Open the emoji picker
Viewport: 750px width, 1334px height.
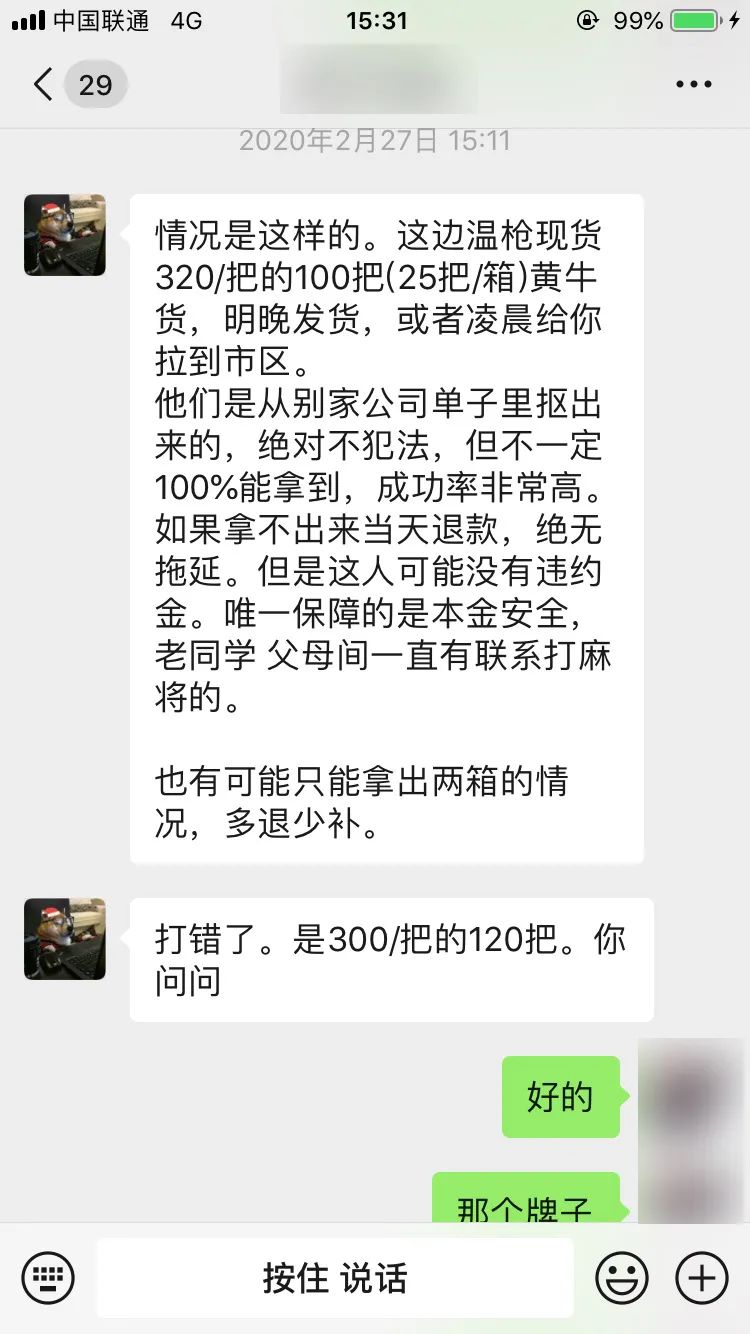click(622, 1277)
